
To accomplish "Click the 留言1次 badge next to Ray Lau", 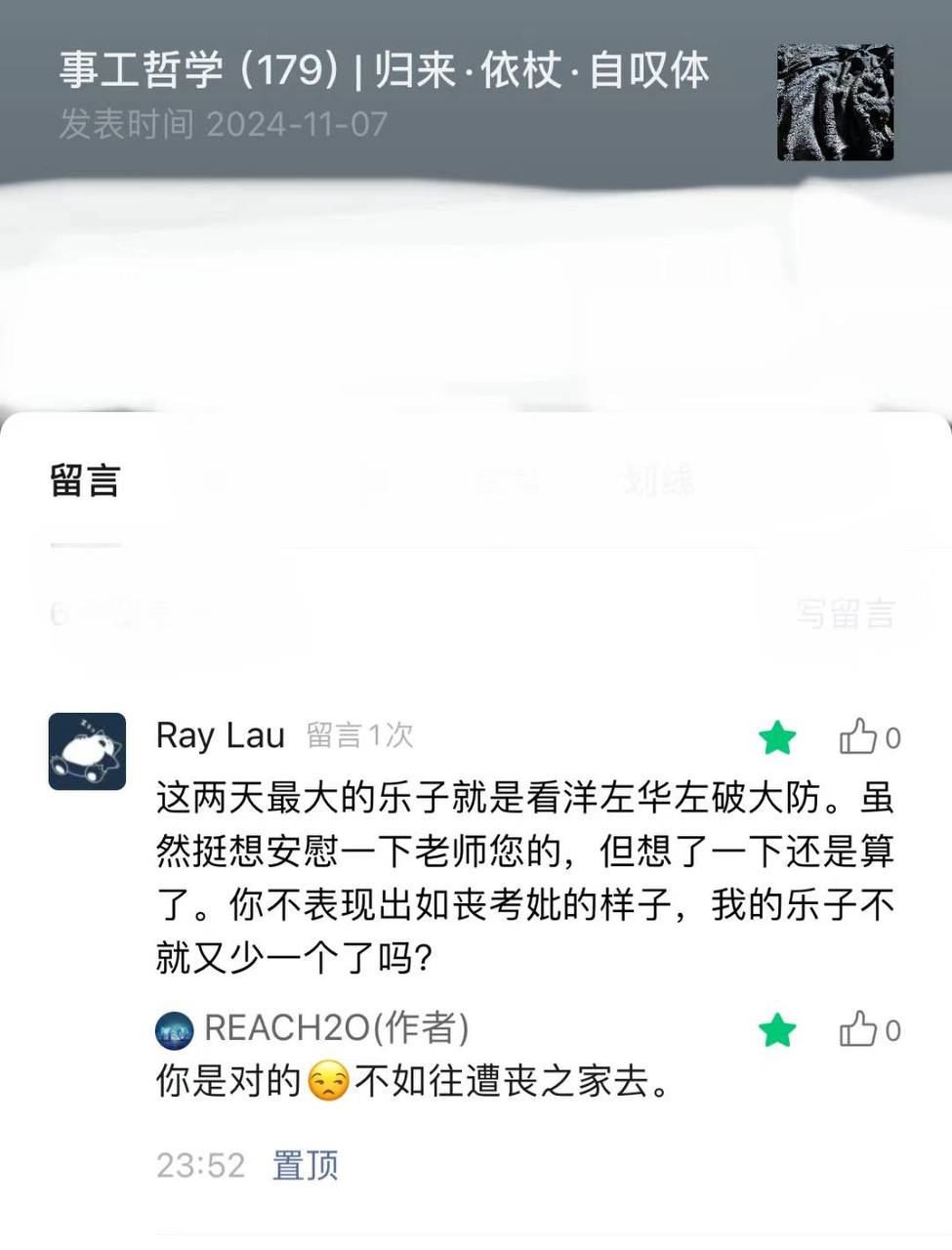I will (360, 737).
